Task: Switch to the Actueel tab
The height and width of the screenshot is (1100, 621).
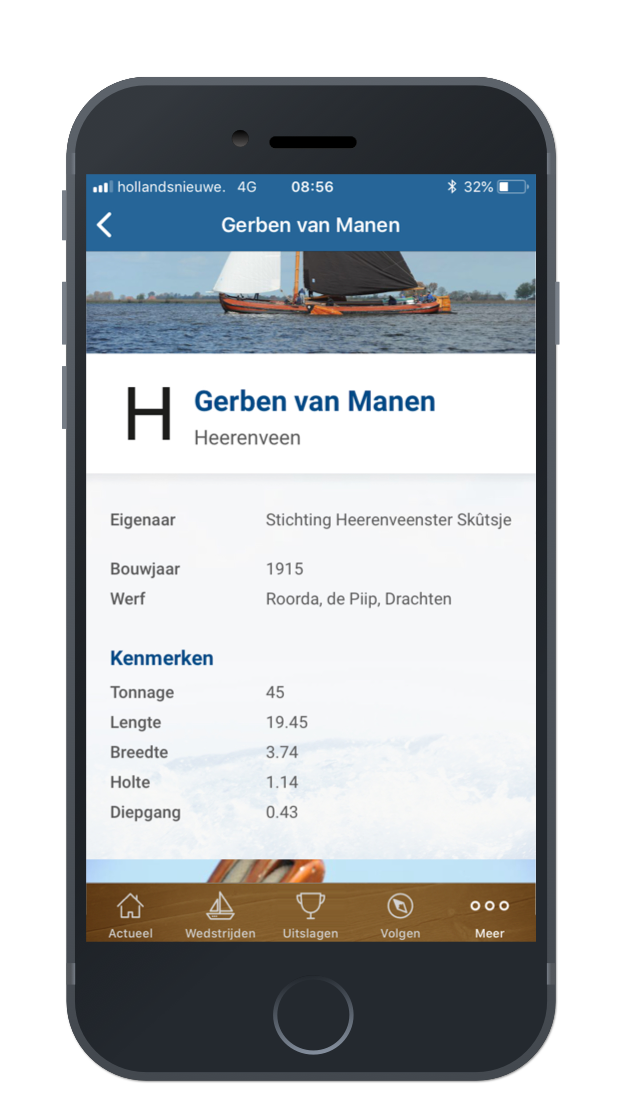Action: [130, 915]
